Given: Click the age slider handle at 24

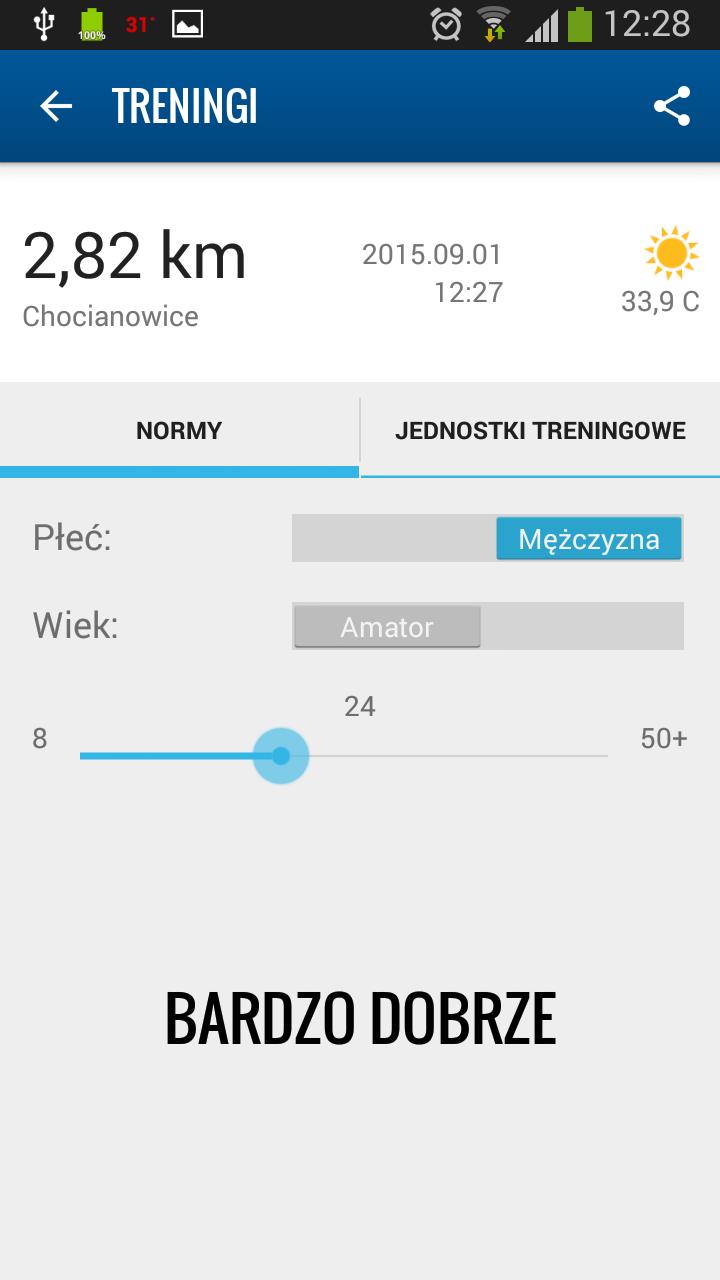Looking at the screenshot, I should [280, 754].
